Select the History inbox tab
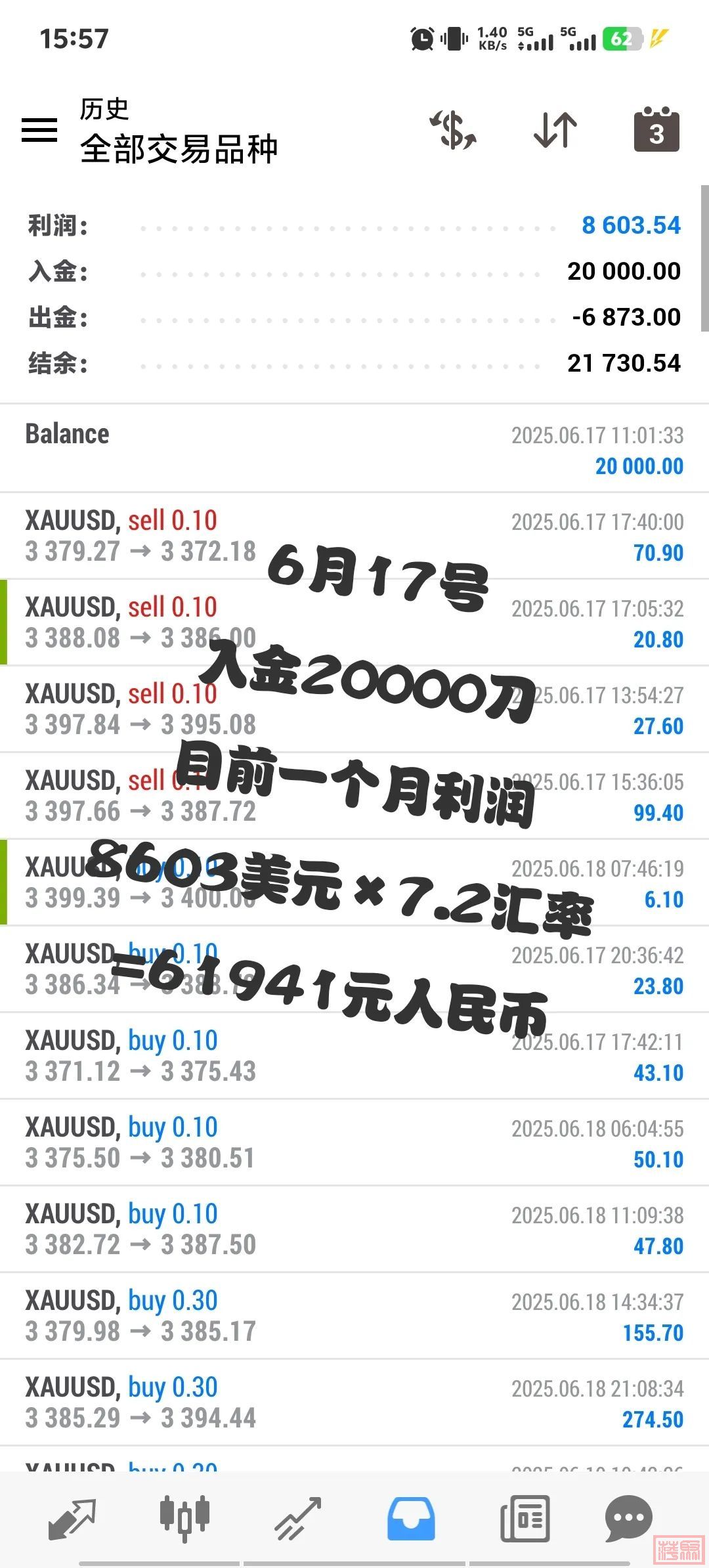The height and width of the screenshot is (1568, 709). (410, 1519)
